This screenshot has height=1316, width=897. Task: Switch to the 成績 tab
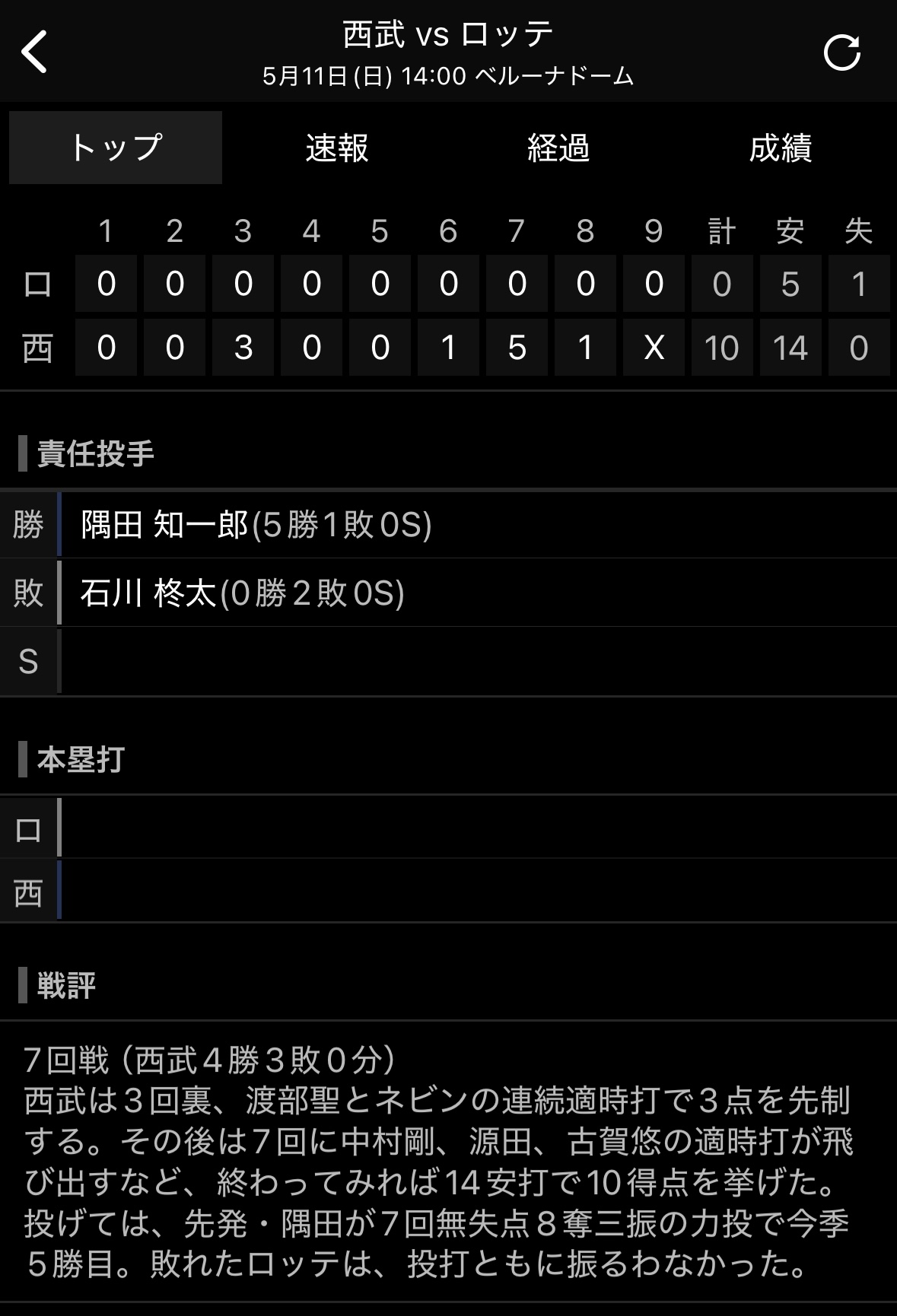780,148
